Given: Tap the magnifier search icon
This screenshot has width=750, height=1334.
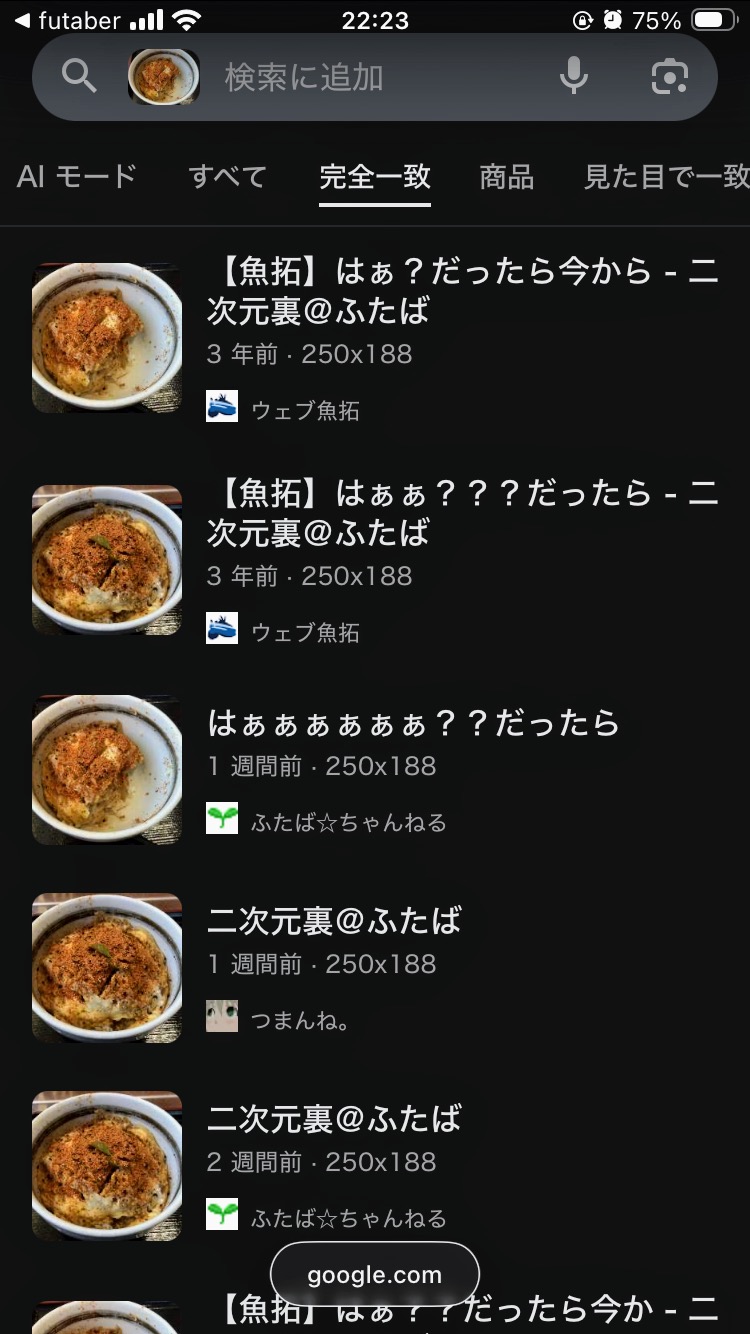Looking at the screenshot, I should (x=79, y=77).
